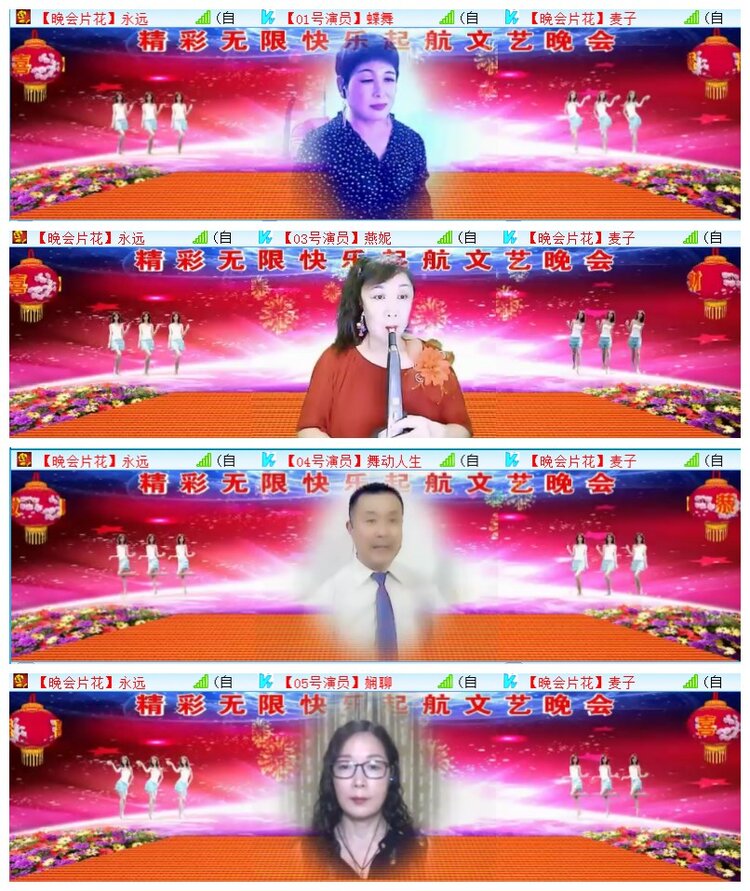Image resolution: width=750 pixels, height=891 pixels.
Task: Click the signal strength icon beside 舞动人生
Action: (x=450, y=462)
